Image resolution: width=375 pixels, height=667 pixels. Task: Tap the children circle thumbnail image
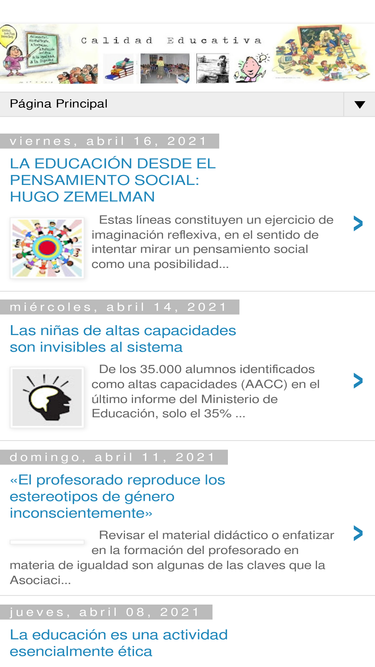tap(47, 248)
